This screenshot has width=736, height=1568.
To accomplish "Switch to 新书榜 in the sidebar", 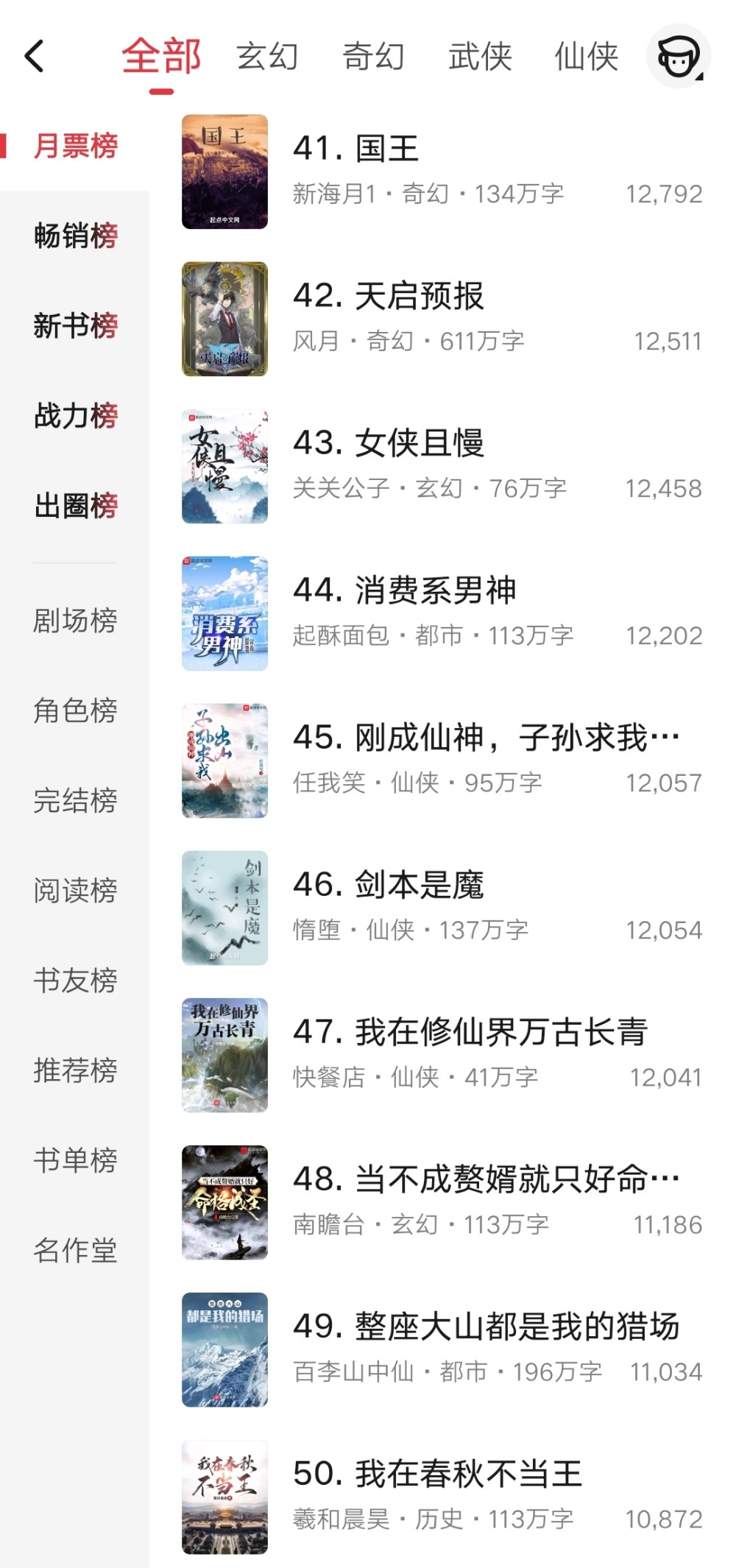I will tap(75, 326).
